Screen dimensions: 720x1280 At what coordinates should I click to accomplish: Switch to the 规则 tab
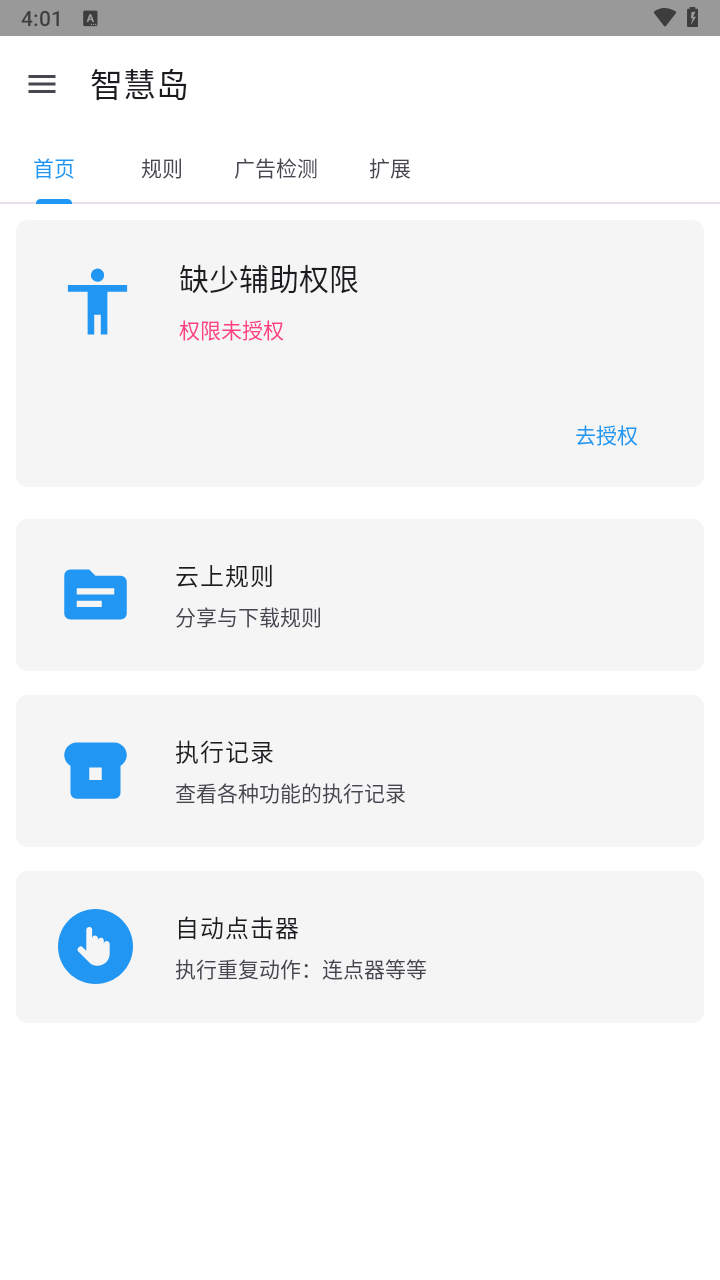pyautogui.click(x=161, y=169)
